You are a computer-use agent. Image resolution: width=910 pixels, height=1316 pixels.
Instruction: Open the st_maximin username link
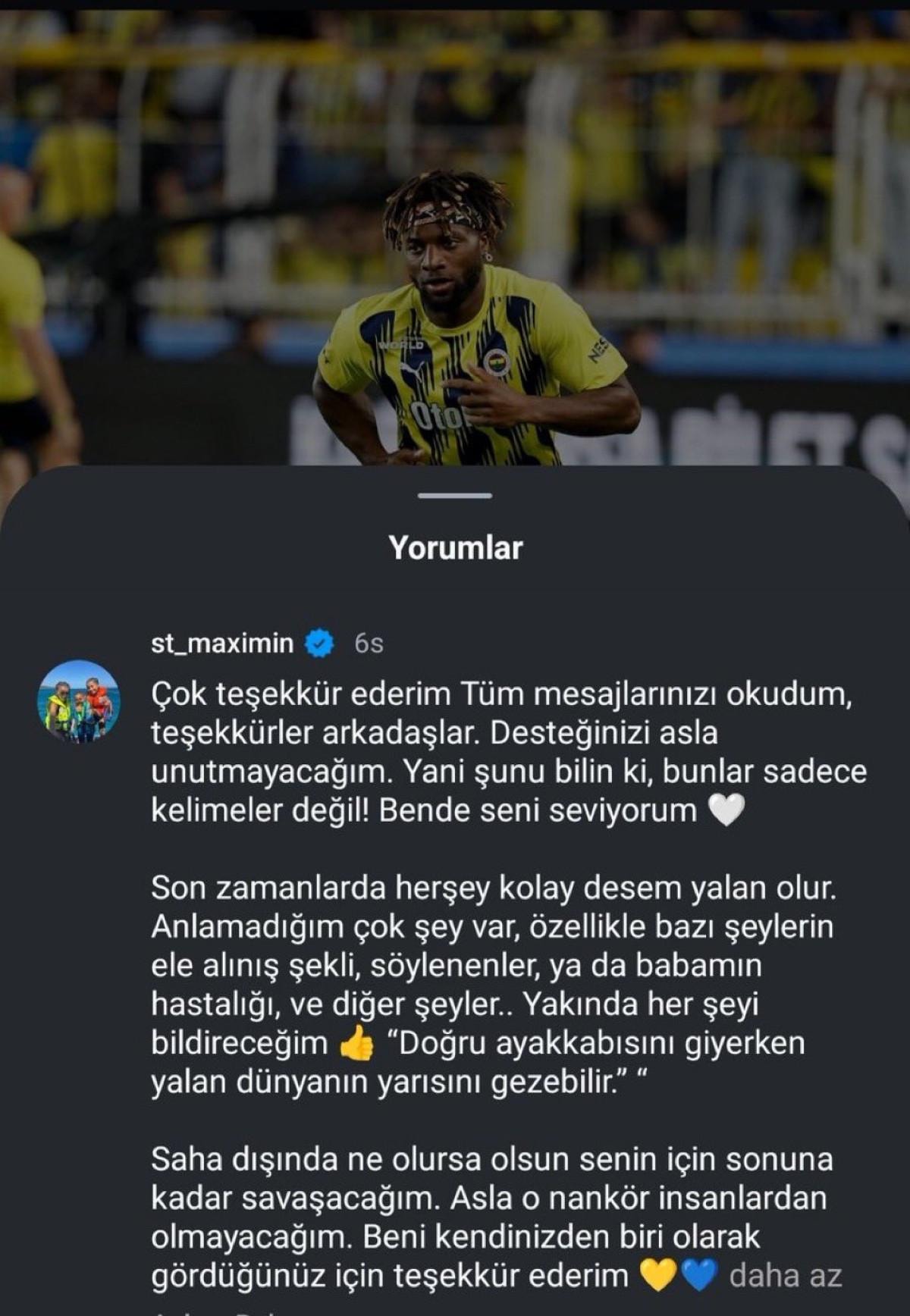tap(222, 643)
